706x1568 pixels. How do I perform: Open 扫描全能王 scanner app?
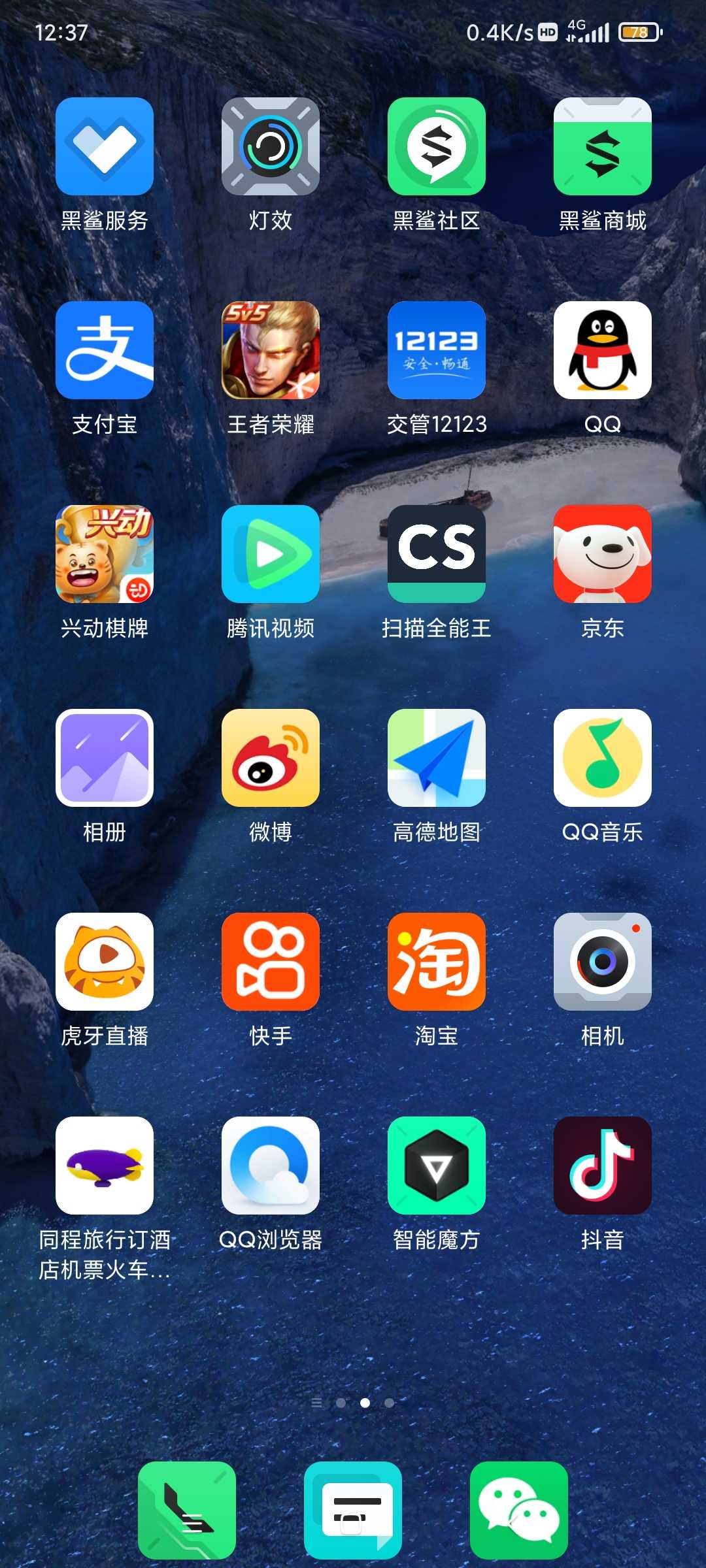[x=437, y=554]
